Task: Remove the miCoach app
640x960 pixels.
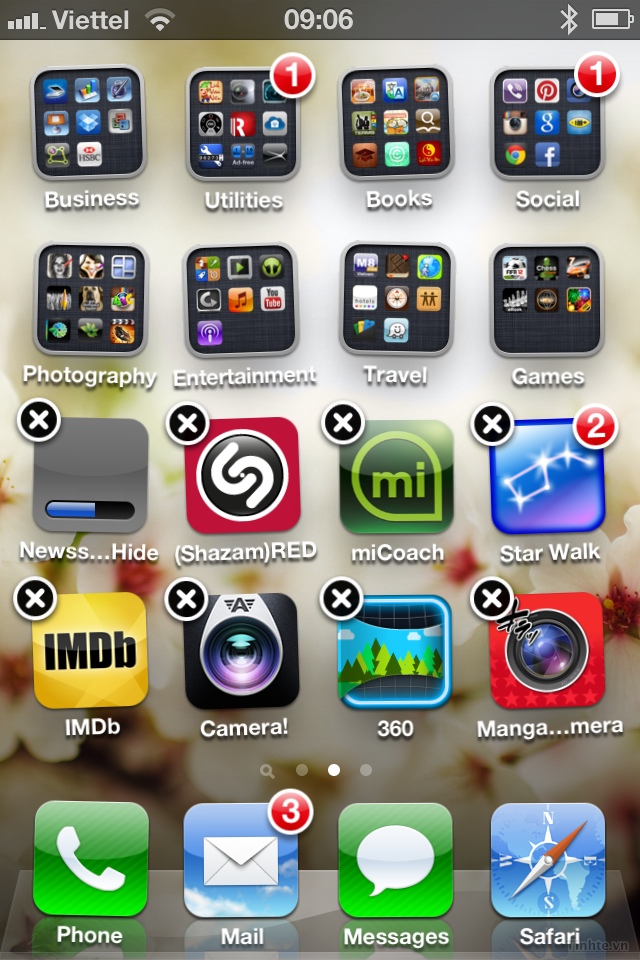Action: pos(343,422)
